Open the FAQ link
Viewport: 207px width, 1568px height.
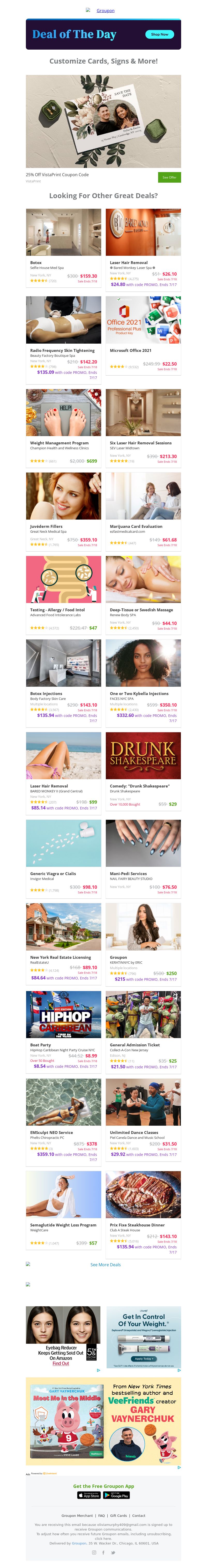(101, 1515)
